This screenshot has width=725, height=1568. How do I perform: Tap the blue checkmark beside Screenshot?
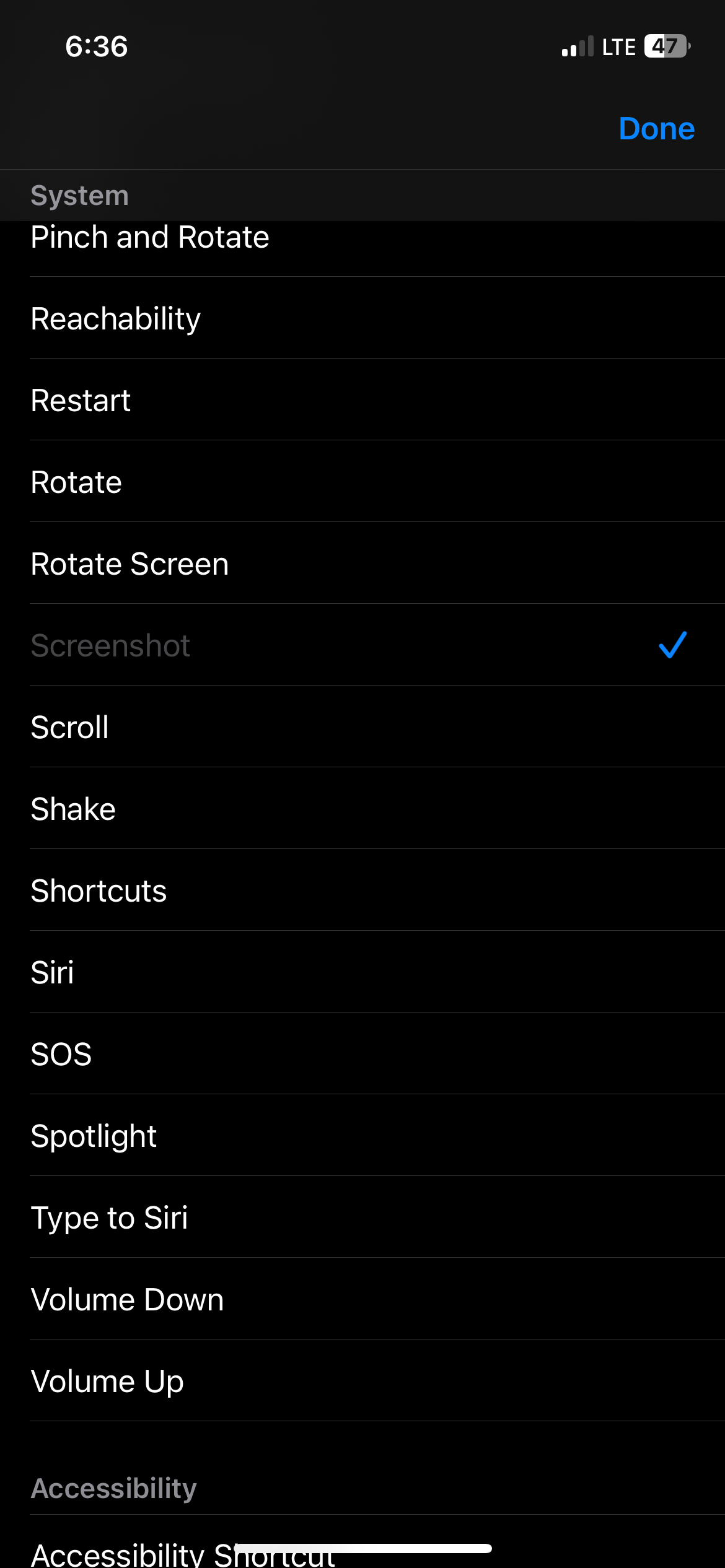(x=672, y=646)
